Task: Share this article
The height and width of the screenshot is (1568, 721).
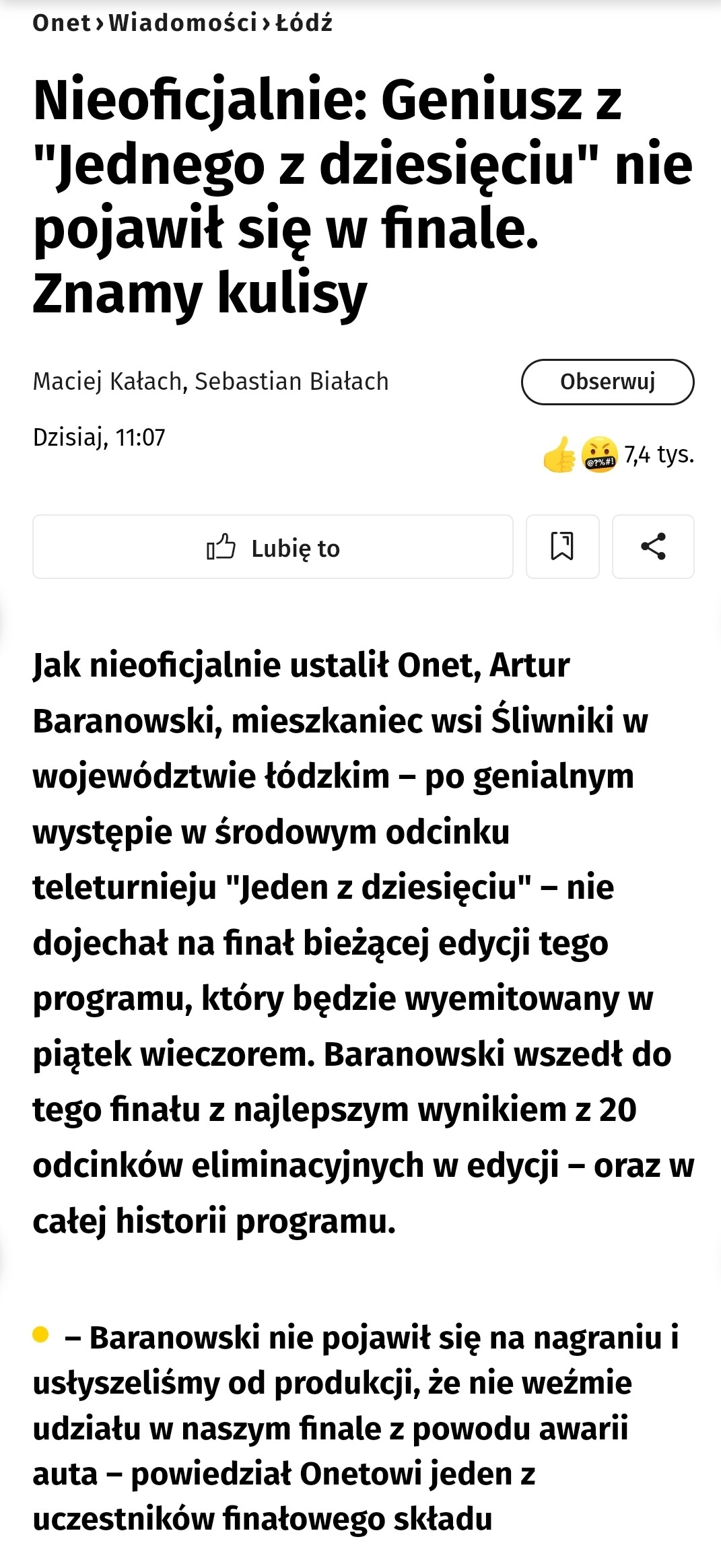Action: (652, 547)
